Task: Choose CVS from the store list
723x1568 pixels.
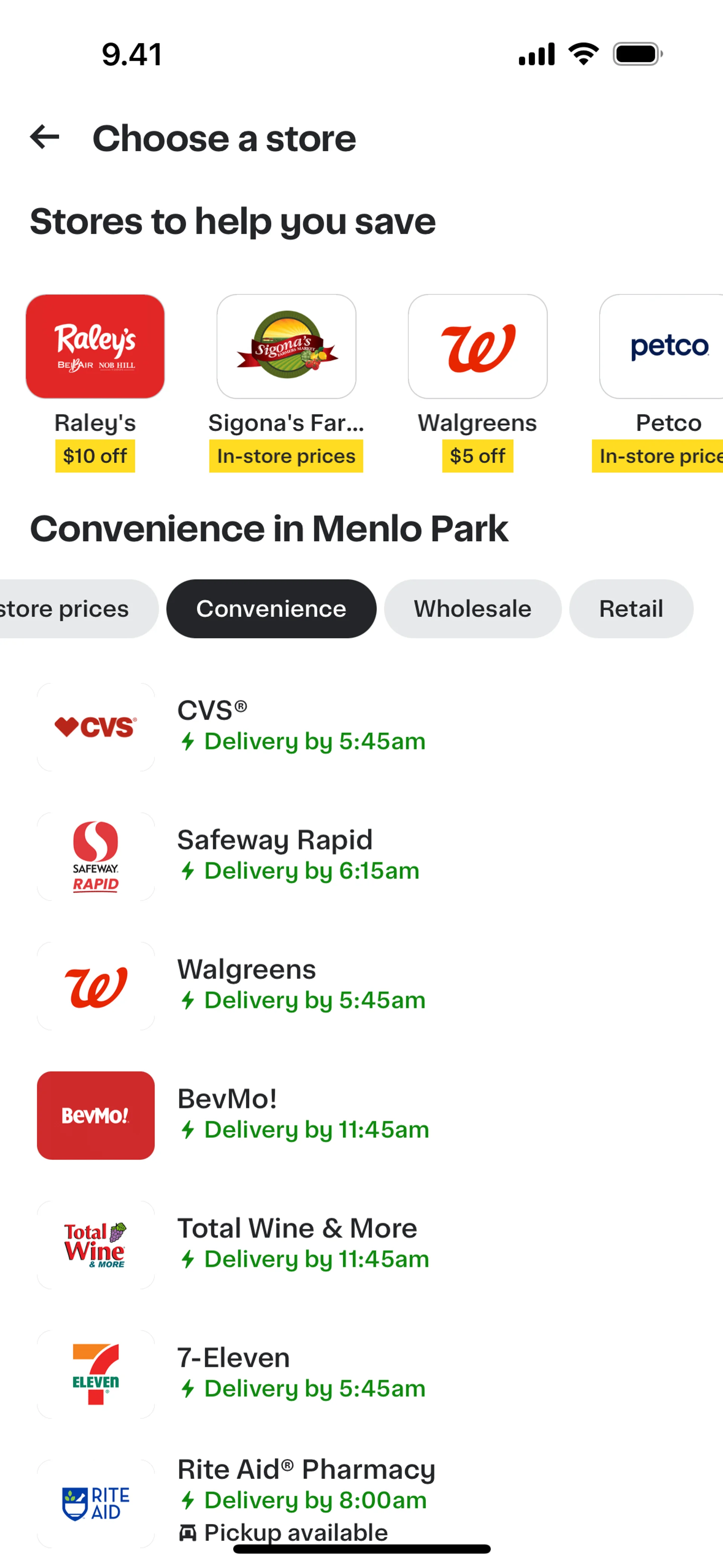Action: (x=301, y=727)
